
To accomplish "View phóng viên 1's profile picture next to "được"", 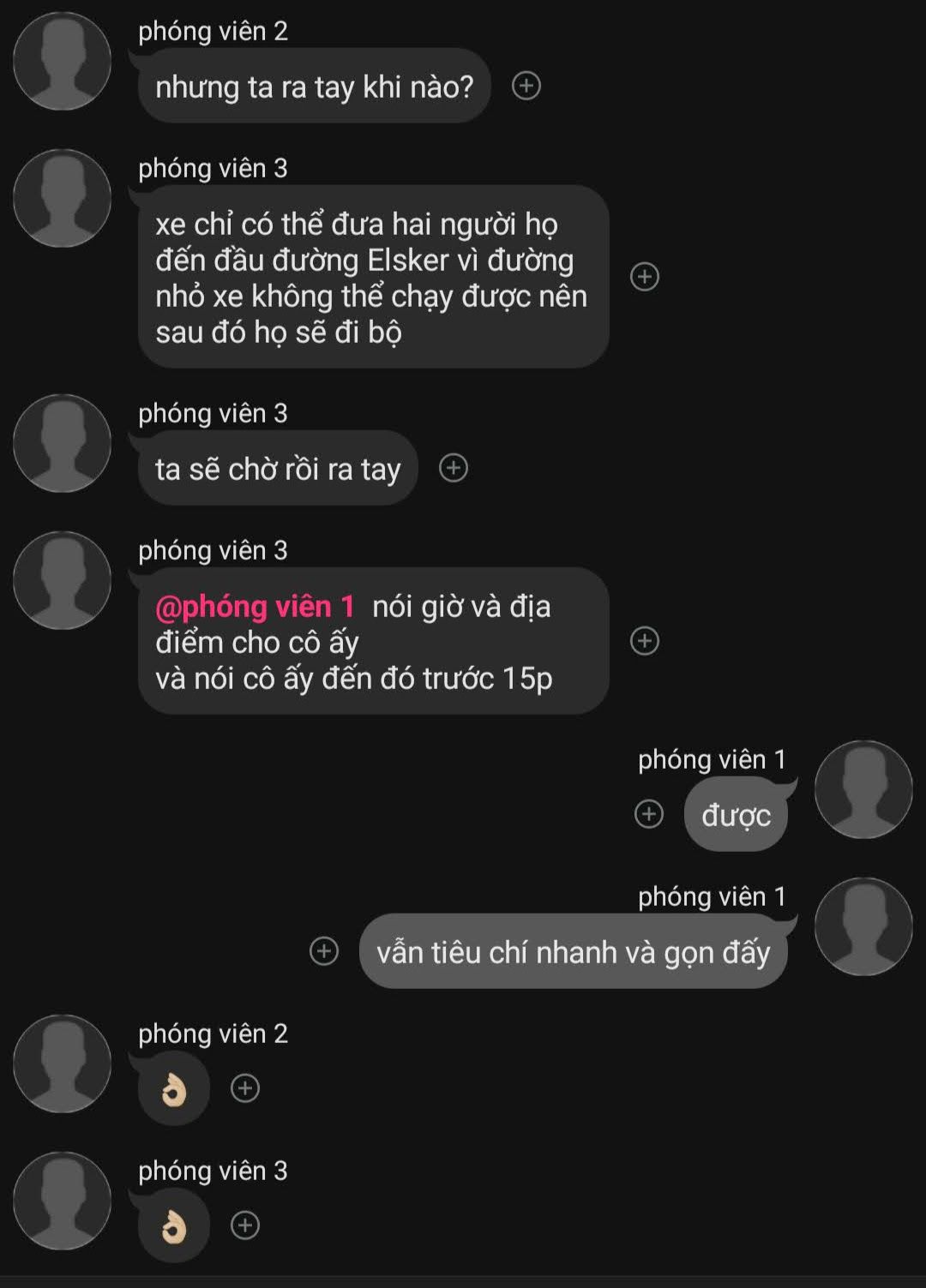I will pyautogui.click(x=863, y=790).
